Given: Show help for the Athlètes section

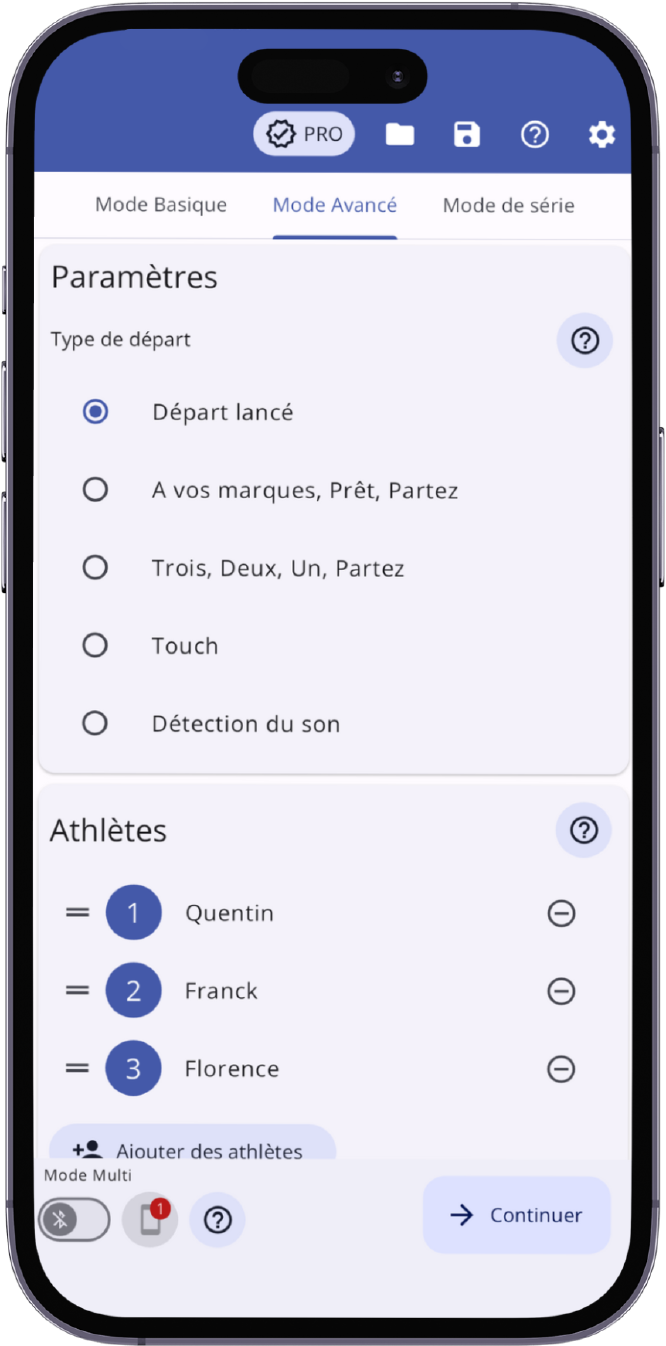Looking at the screenshot, I should (583, 830).
